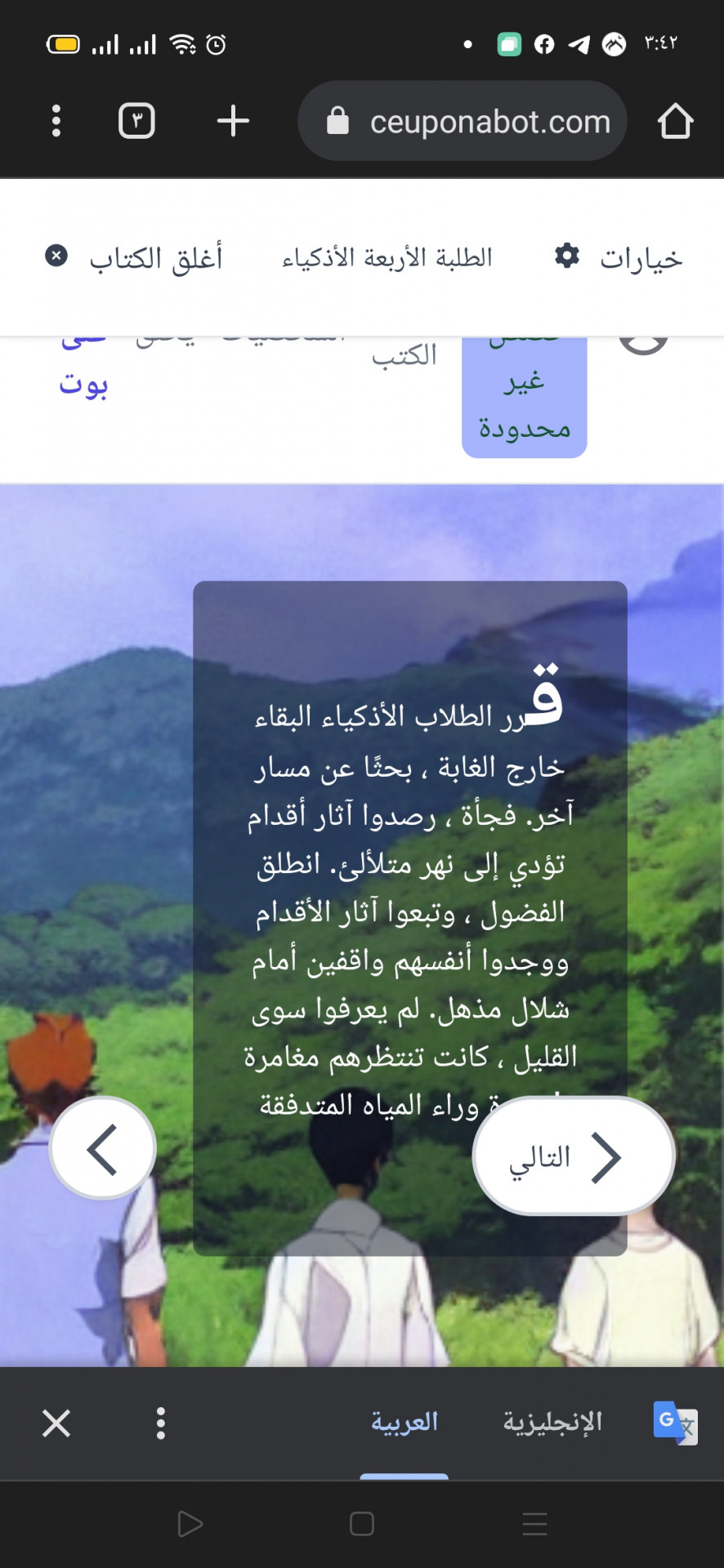The width and height of the screenshot is (724, 1568).
Task: Go to the browser home page
Action: 675,121
